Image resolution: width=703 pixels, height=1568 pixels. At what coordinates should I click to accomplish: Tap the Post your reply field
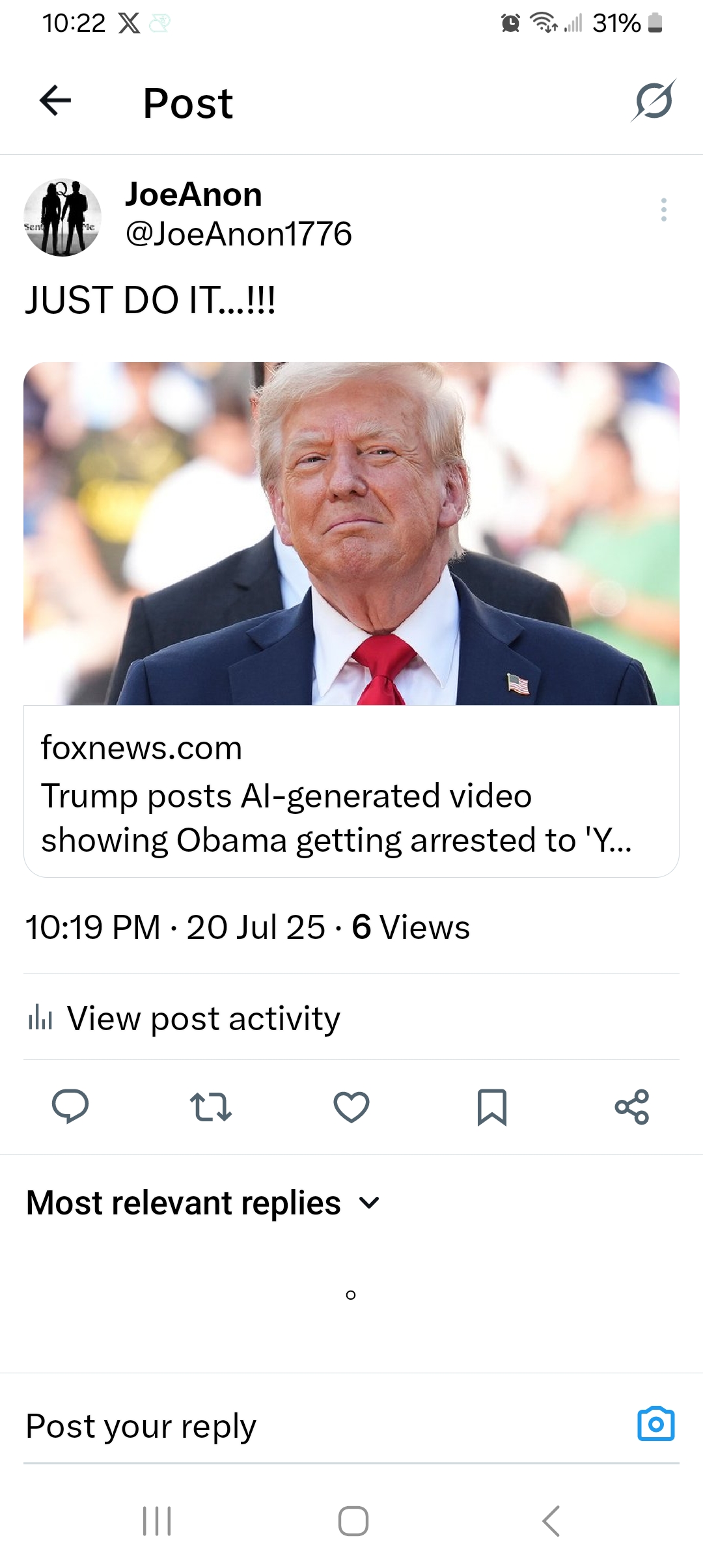tap(325, 1426)
